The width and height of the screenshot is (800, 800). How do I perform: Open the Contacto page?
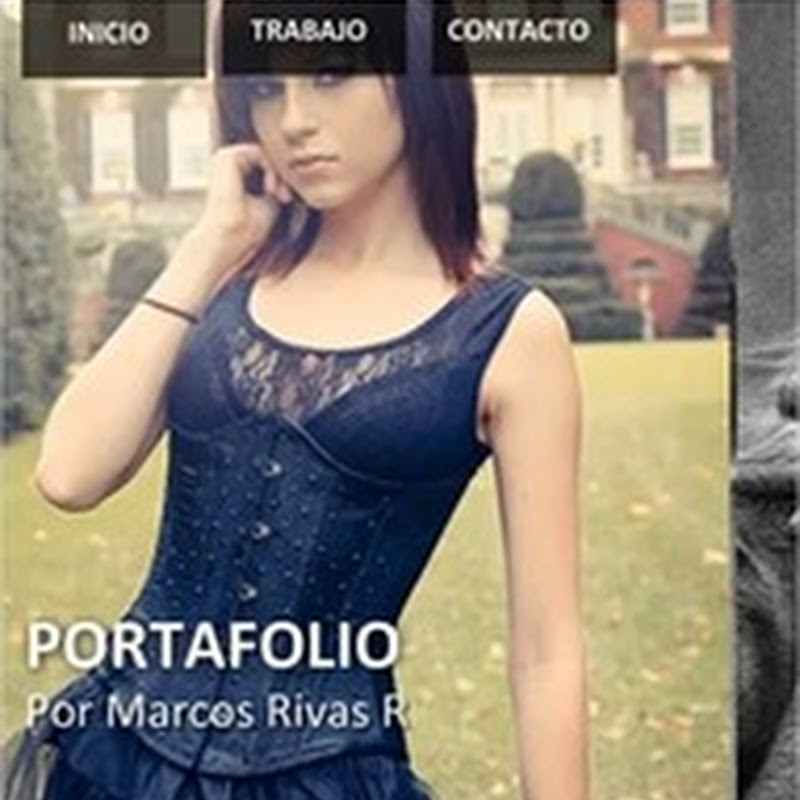pos(518,31)
